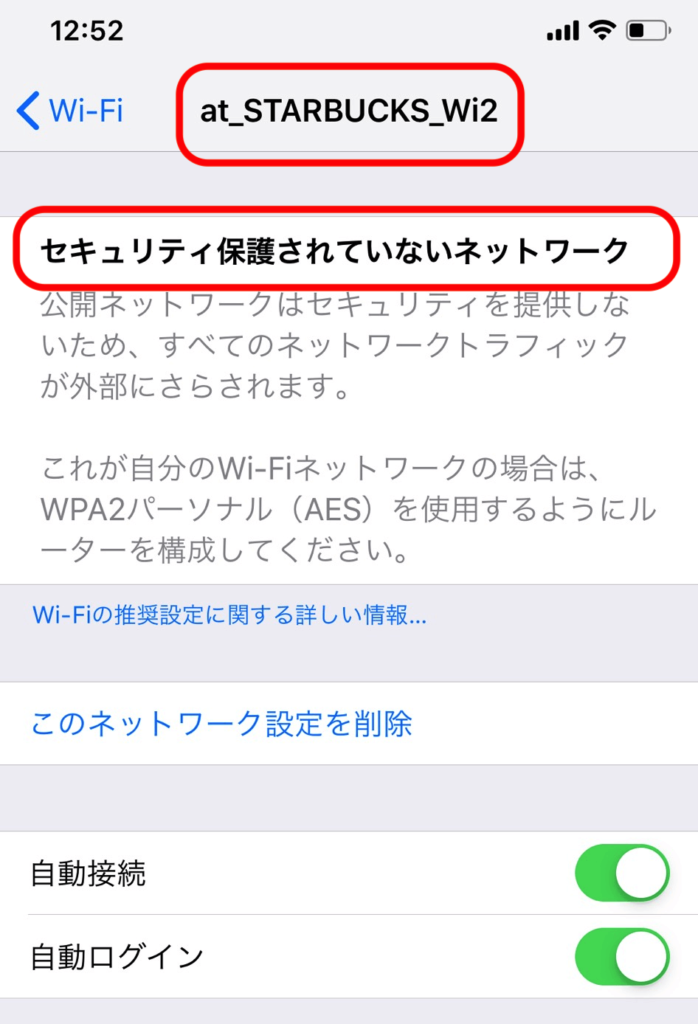Go back to Wi-Fi settings

pyautogui.click(x=70, y=111)
